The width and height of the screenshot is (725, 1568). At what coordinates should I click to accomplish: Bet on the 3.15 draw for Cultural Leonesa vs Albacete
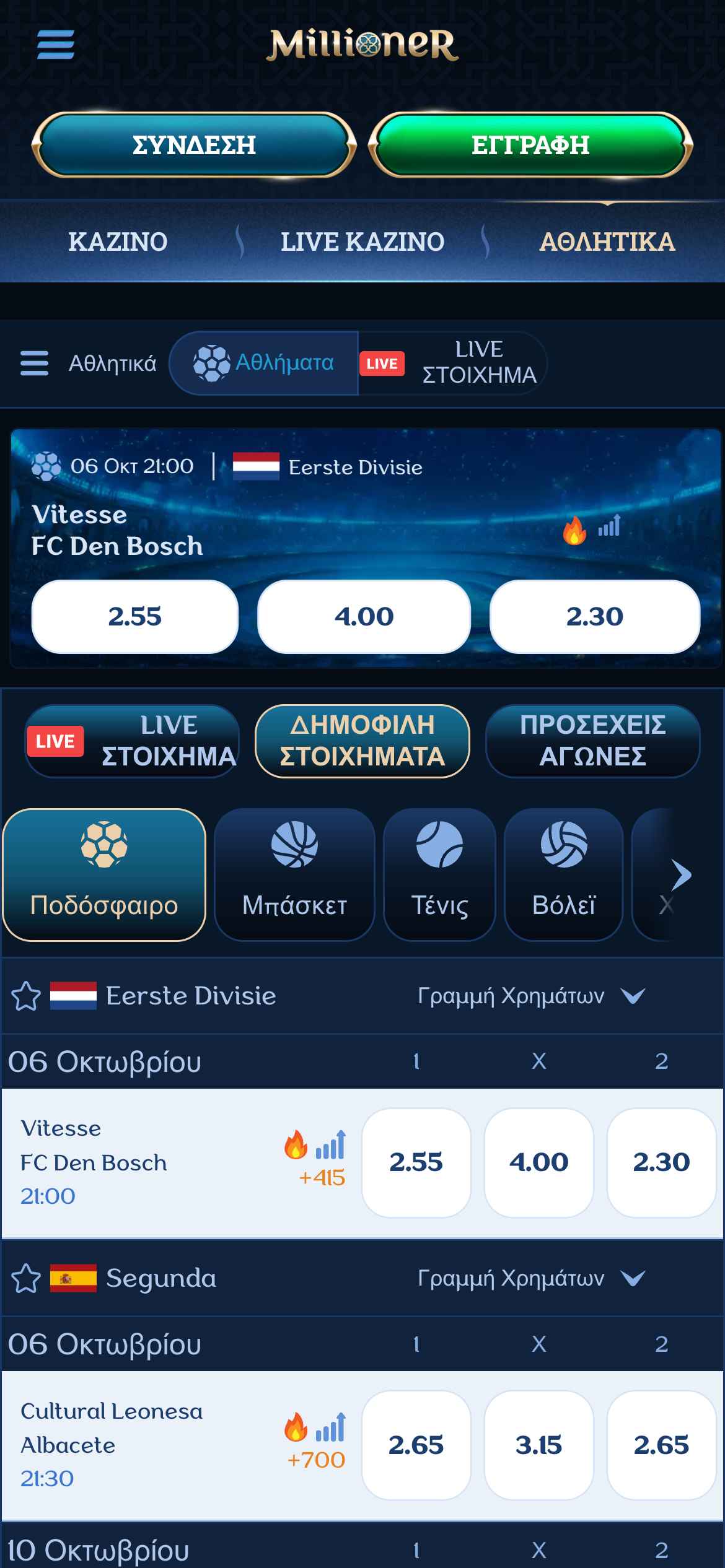pyautogui.click(x=538, y=1445)
